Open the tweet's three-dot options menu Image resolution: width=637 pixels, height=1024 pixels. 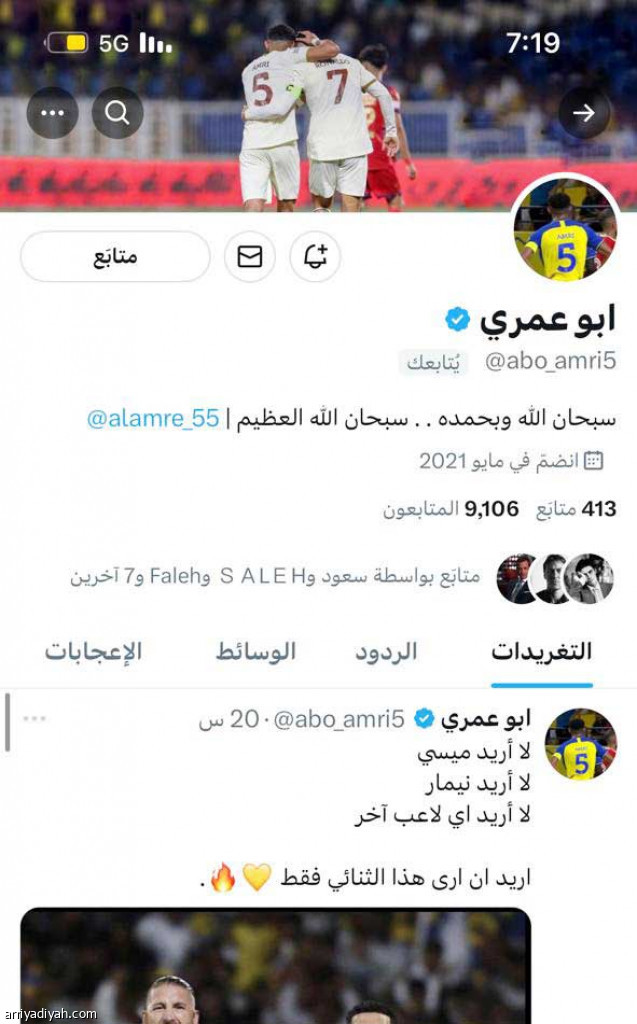[35, 719]
